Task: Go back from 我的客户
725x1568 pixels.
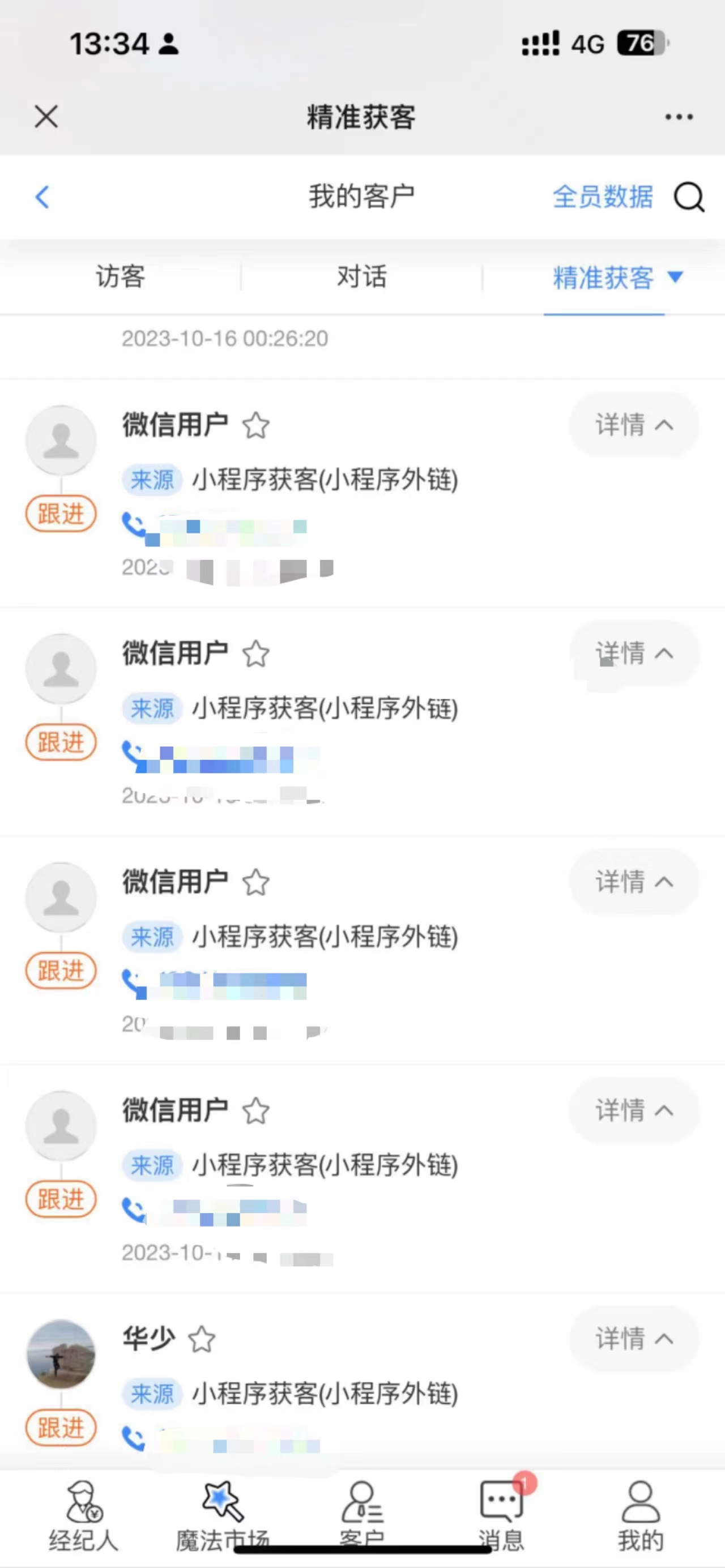Action: (x=42, y=196)
